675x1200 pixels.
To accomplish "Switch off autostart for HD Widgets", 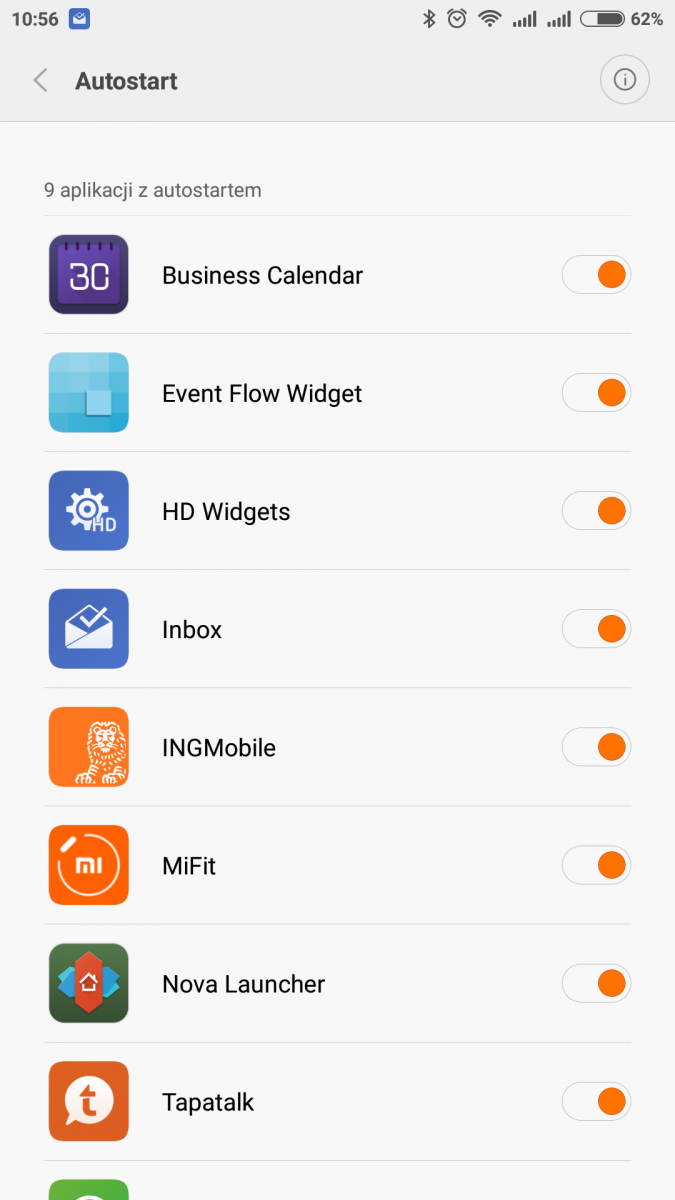I will pyautogui.click(x=597, y=511).
